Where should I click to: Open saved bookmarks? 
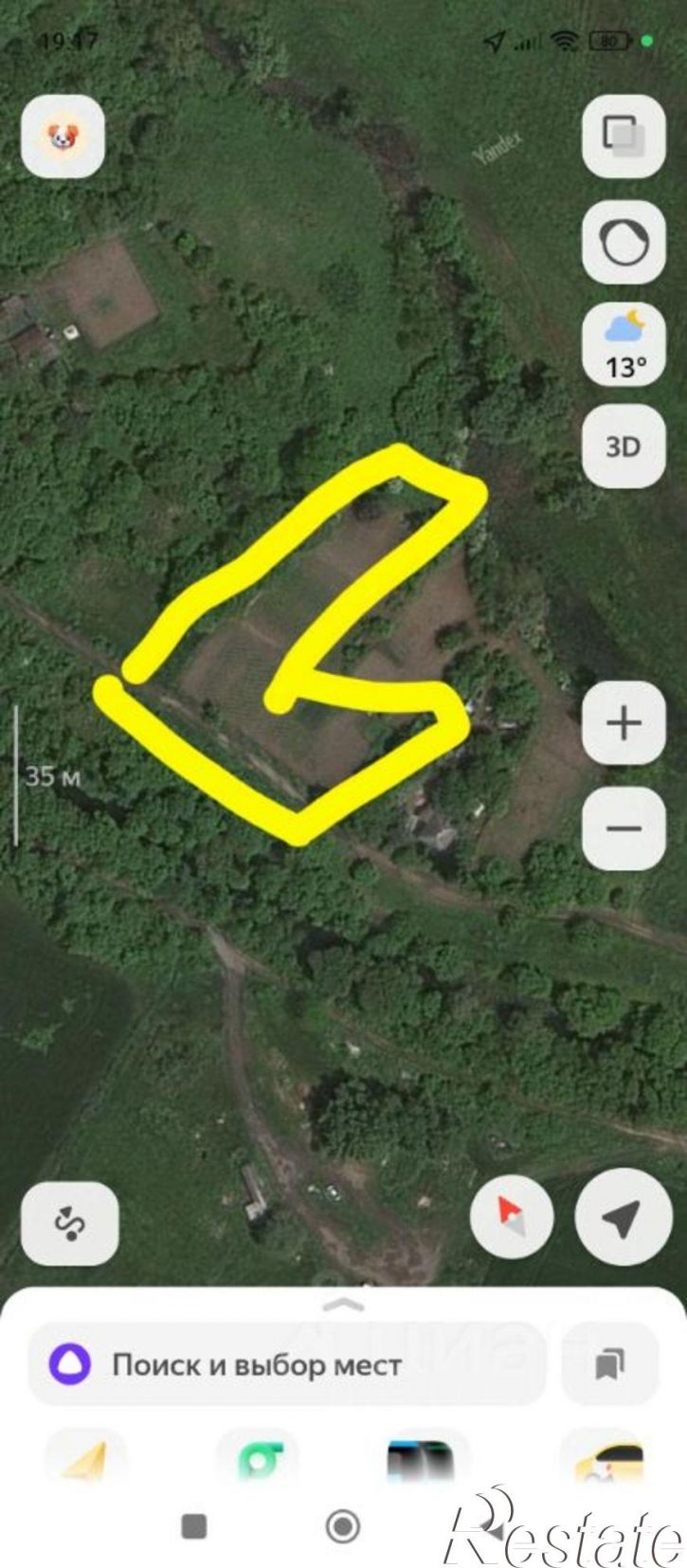608,1365
